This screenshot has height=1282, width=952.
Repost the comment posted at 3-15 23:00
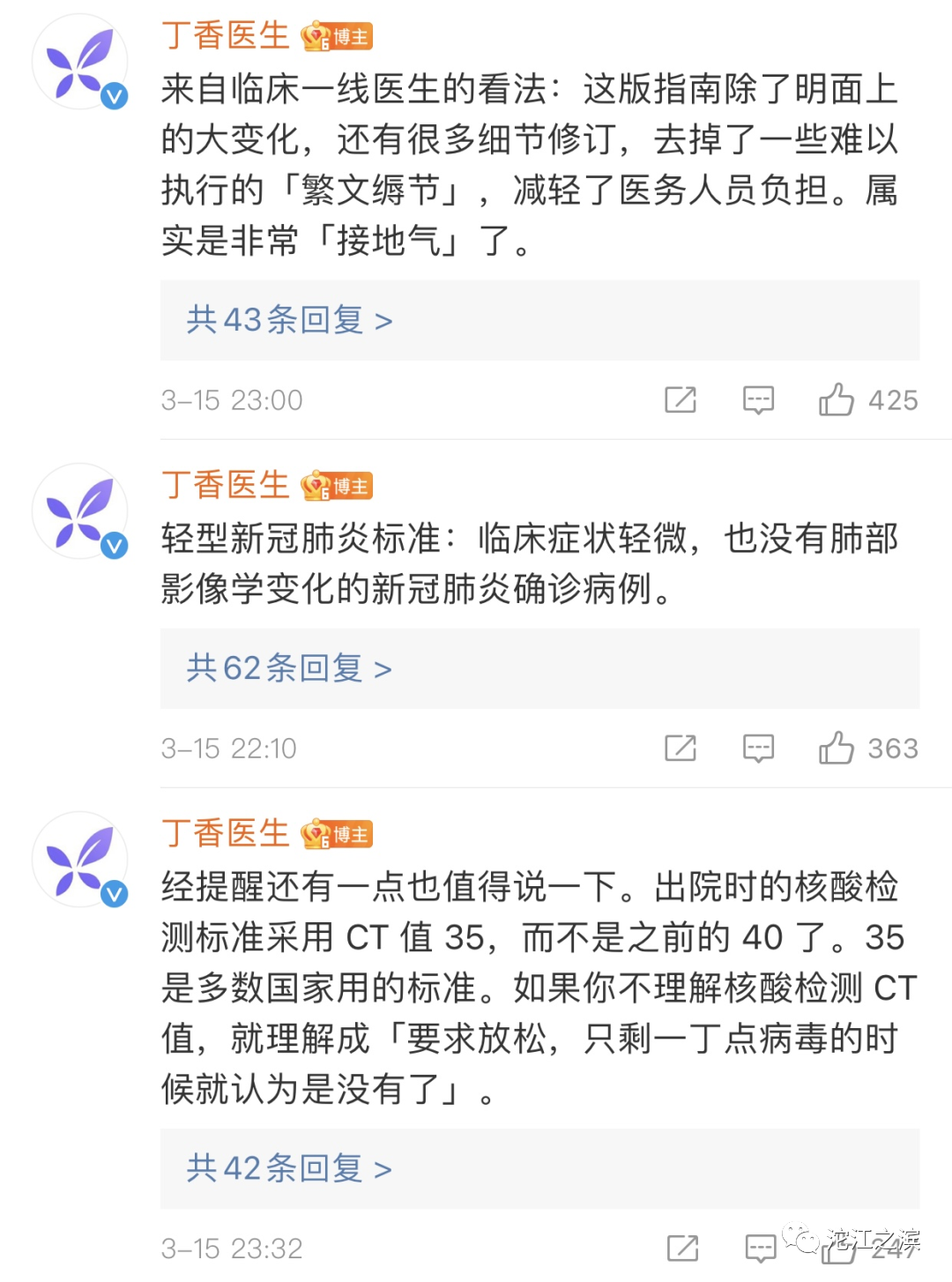coord(681,400)
